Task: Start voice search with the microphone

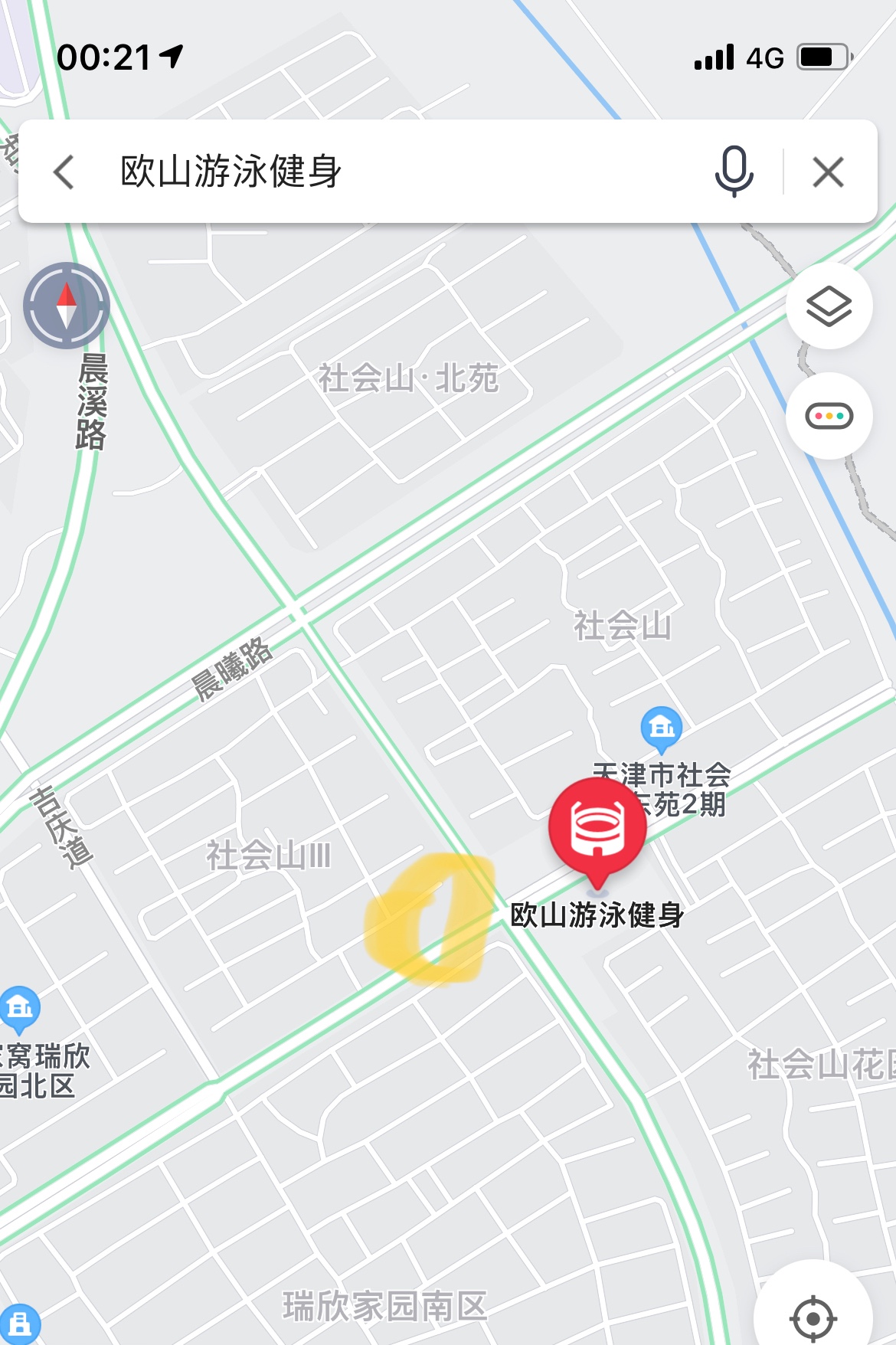Action: (734, 172)
